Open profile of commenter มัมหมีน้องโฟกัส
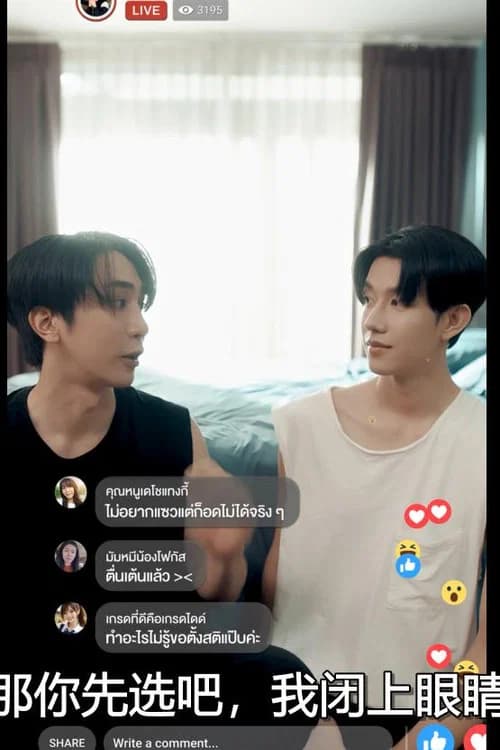The width and height of the screenshot is (500, 750). click(x=71, y=556)
